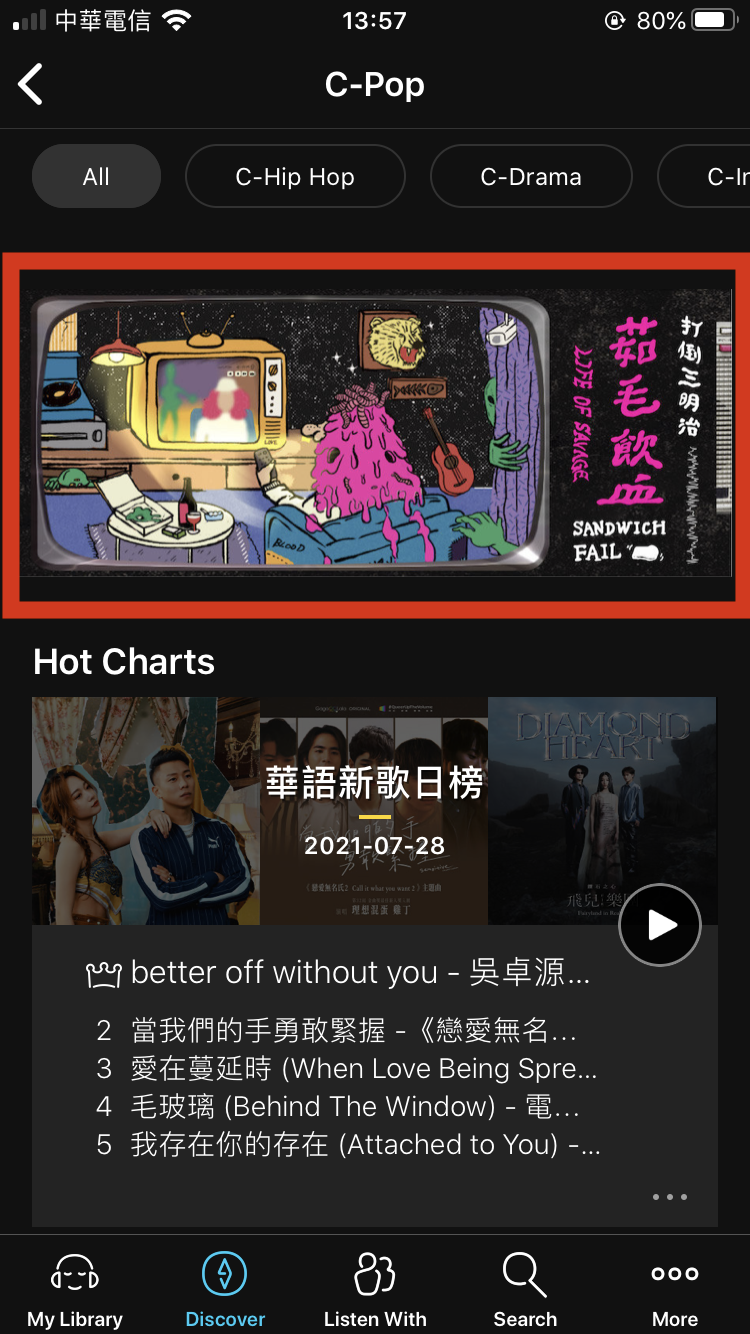Go back from the C-Pop page

coord(32,85)
